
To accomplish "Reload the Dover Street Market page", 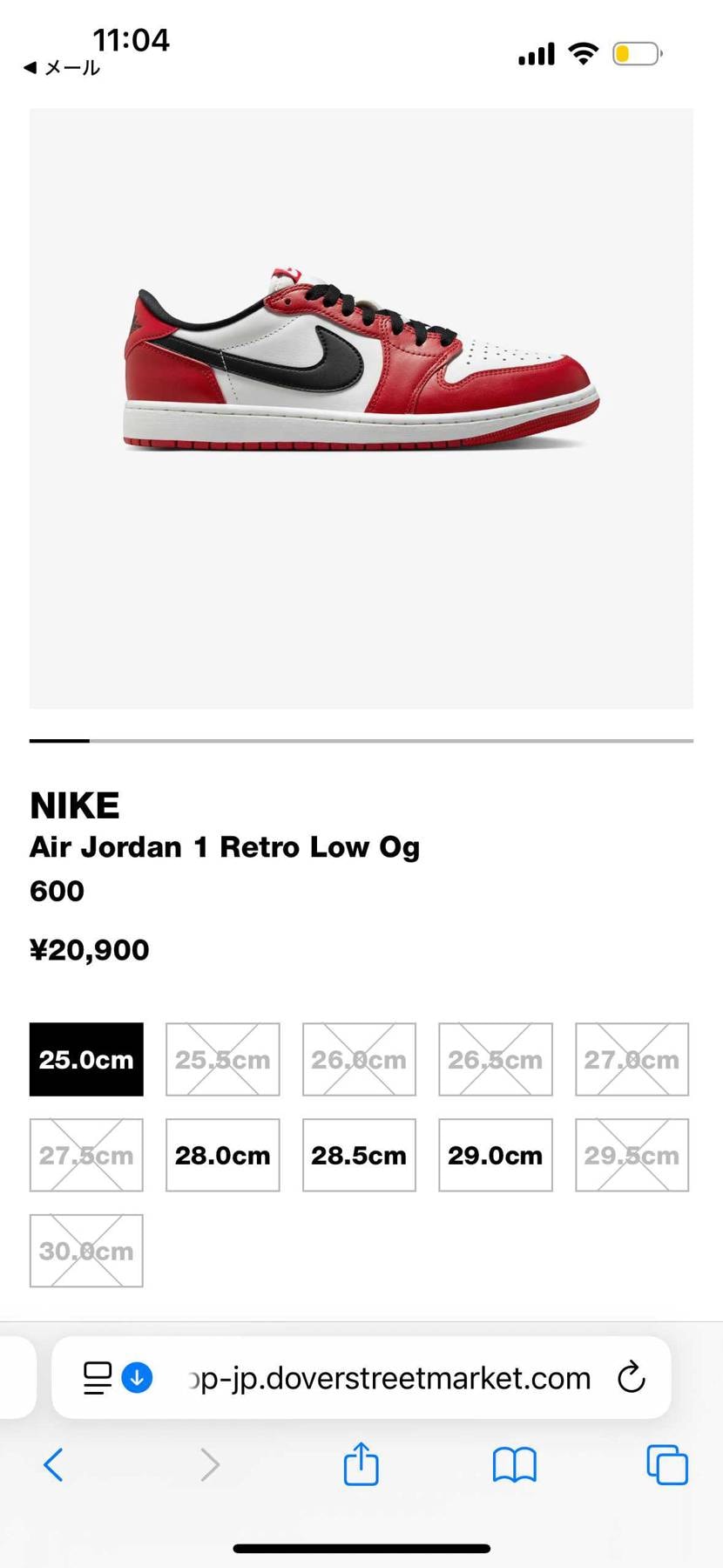I will 631,1378.
